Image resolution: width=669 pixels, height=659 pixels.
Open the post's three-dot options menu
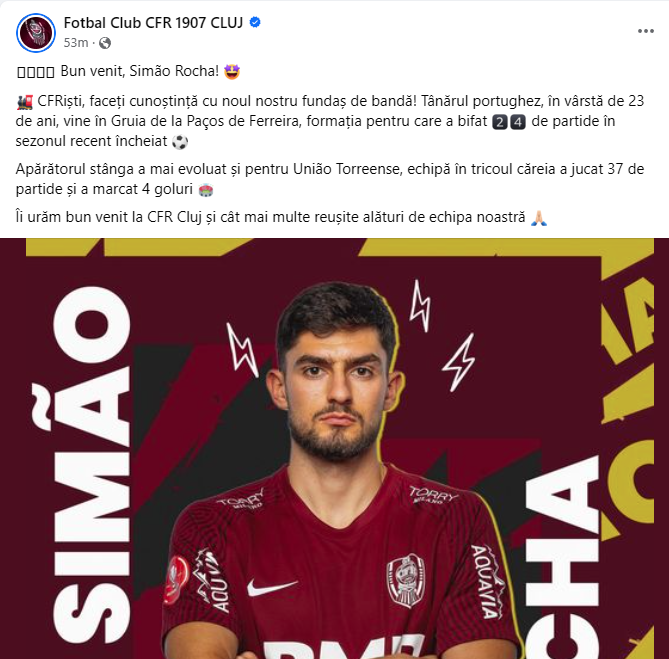coord(645,31)
